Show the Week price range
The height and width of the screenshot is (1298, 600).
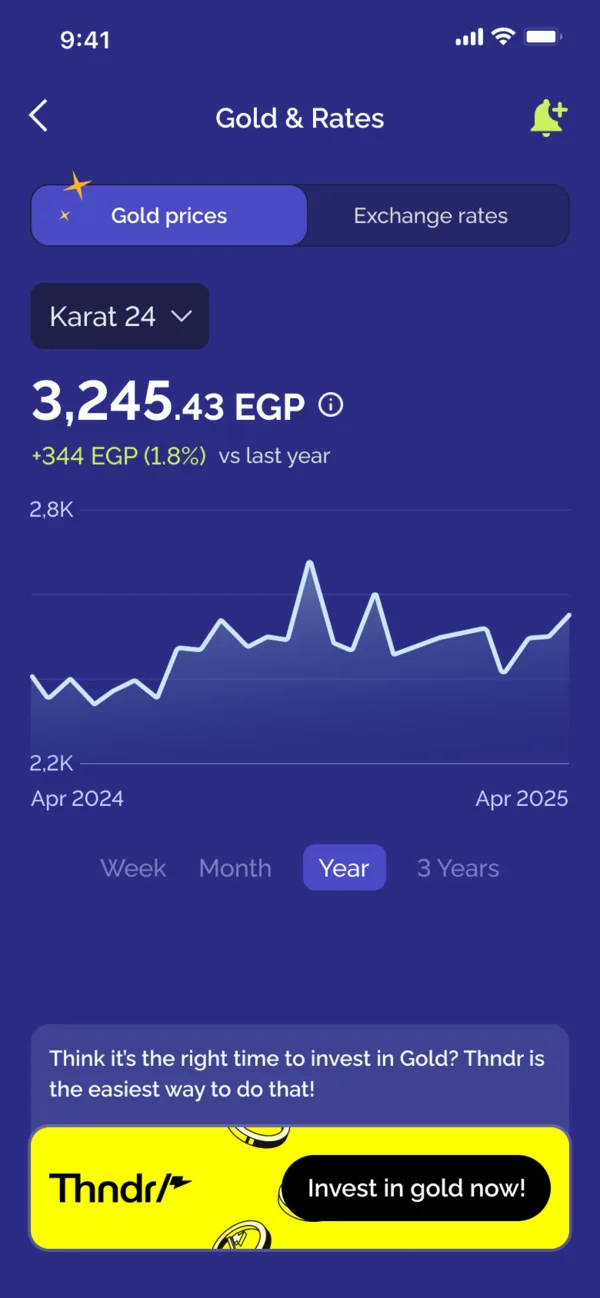[133, 868]
